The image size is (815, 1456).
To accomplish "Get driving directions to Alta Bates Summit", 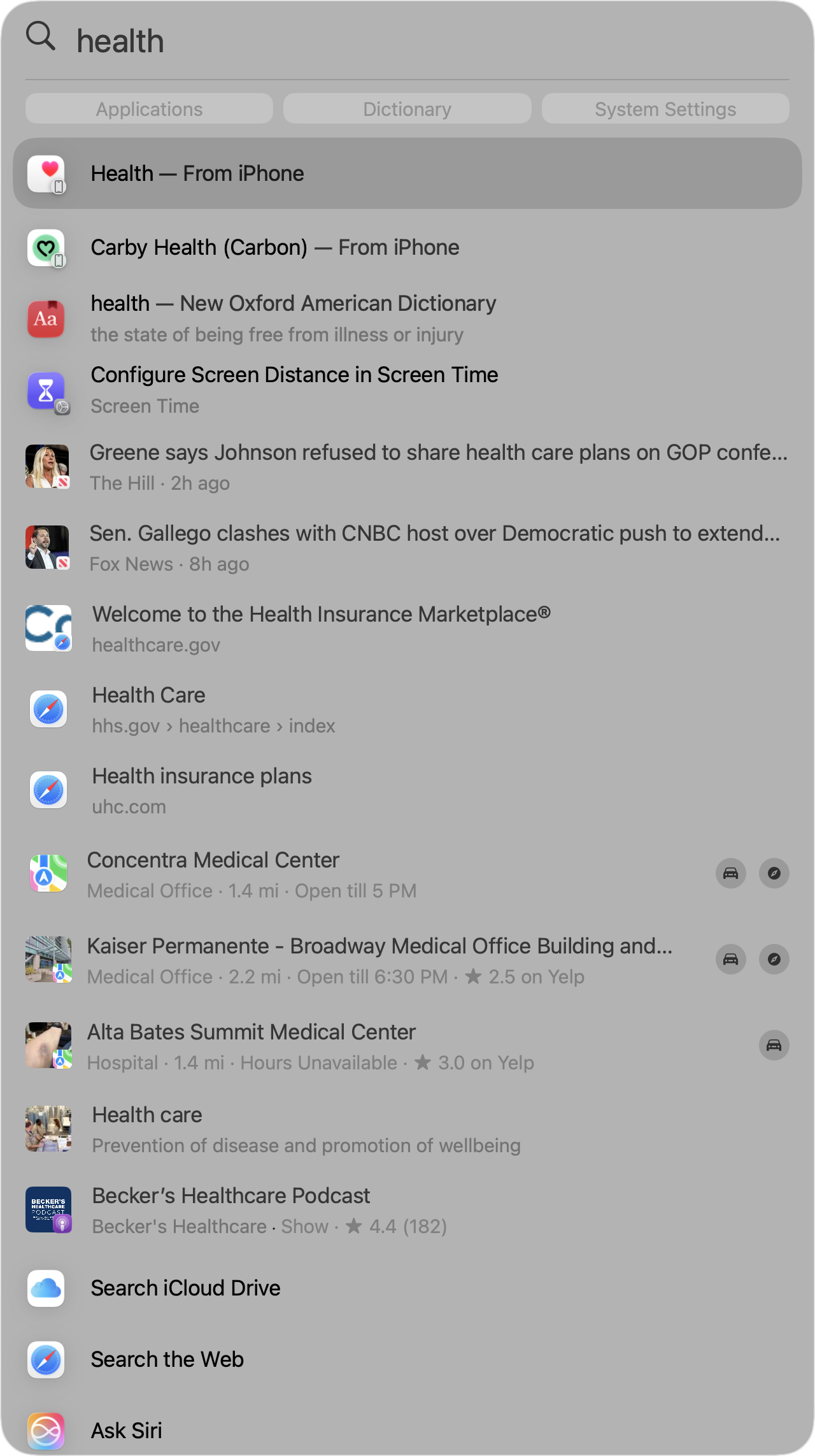I will (774, 1045).
